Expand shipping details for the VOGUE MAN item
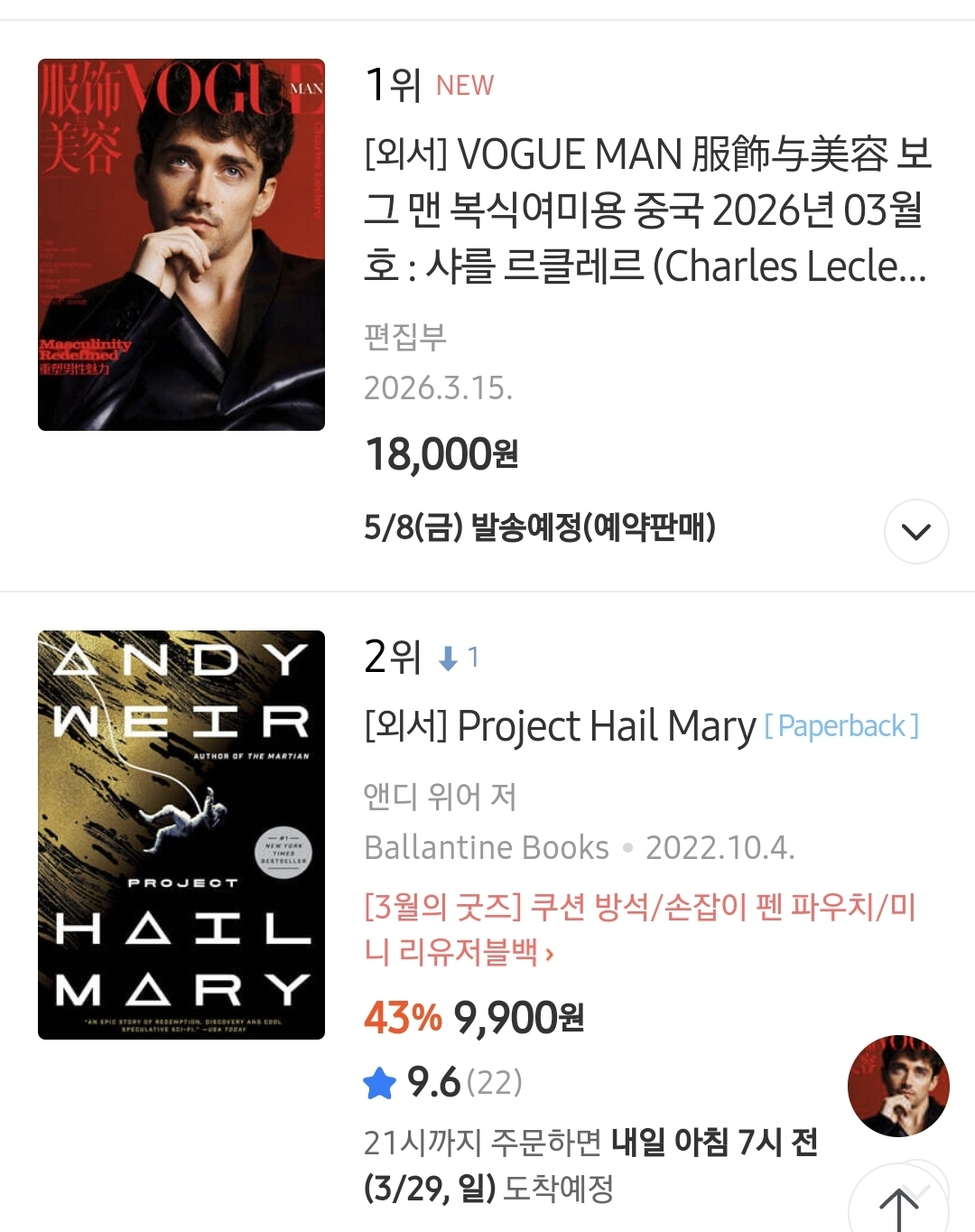 [915, 531]
